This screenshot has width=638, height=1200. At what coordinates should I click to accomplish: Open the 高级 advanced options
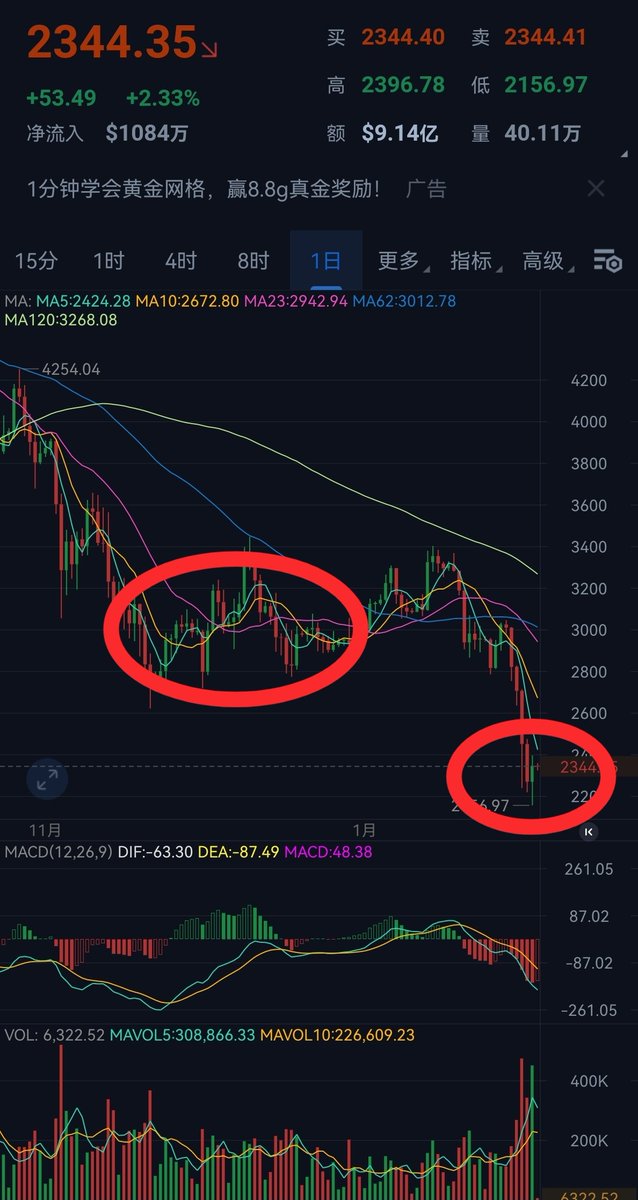click(x=544, y=261)
